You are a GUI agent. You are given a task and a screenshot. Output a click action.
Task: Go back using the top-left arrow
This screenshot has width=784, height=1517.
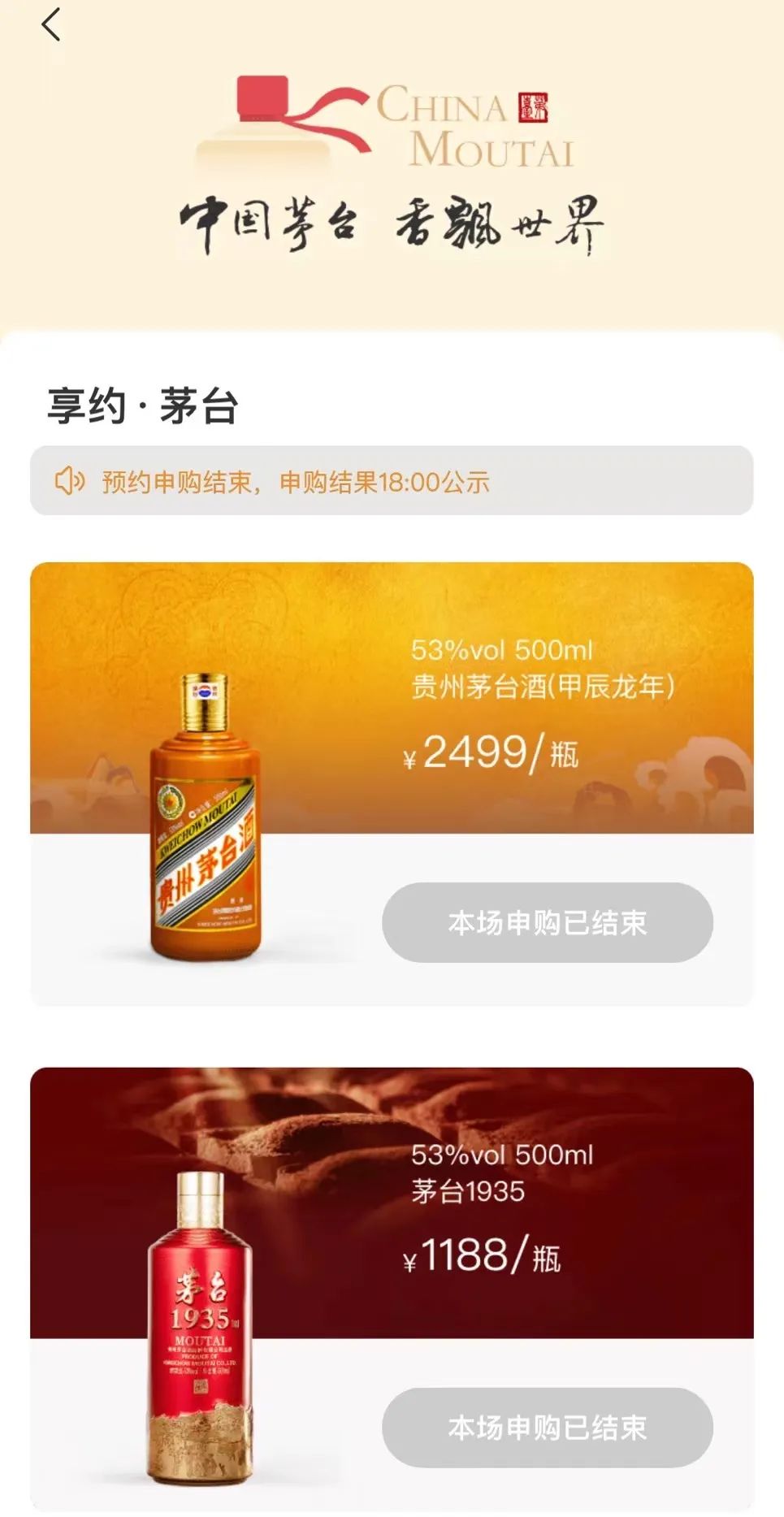(51, 24)
